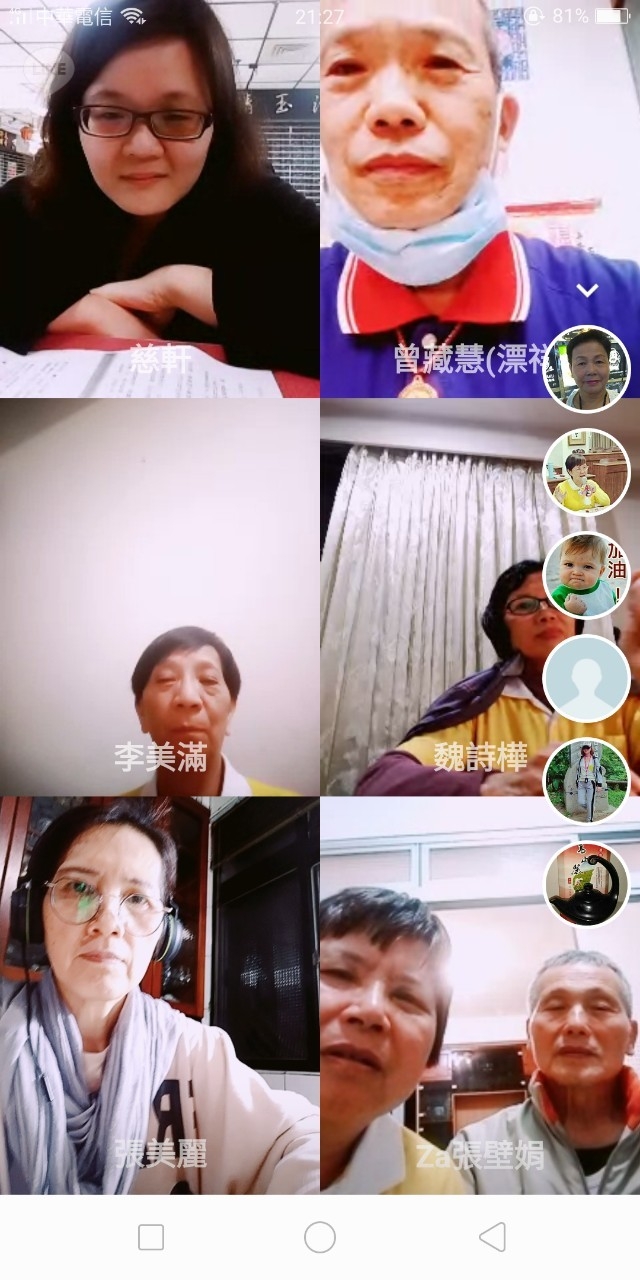The height and width of the screenshot is (1280, 640).
Task: Select the yellow-shirt woman participant avatar
Action: pyautogui.click(x=586, y=472)
